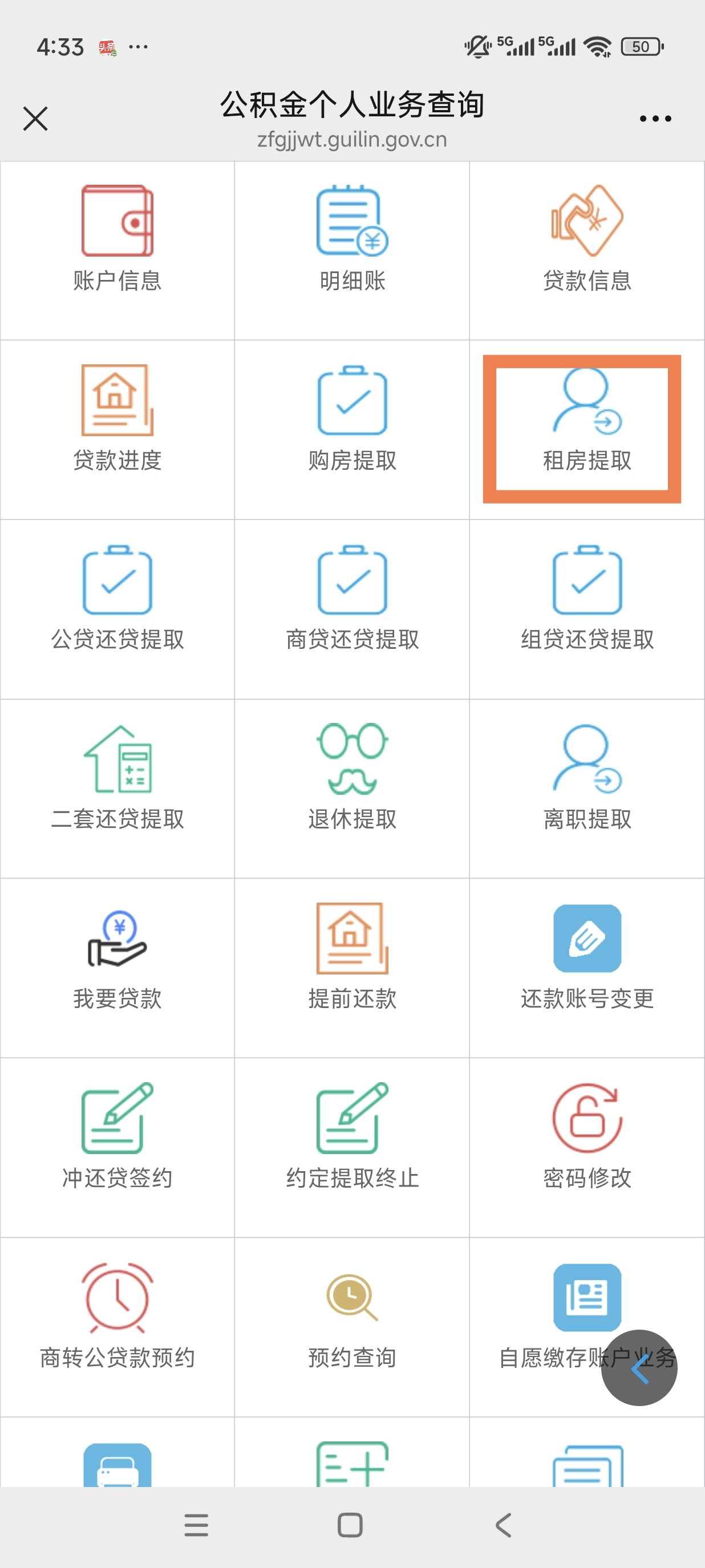Start 我要贷款 loan application

117,958
